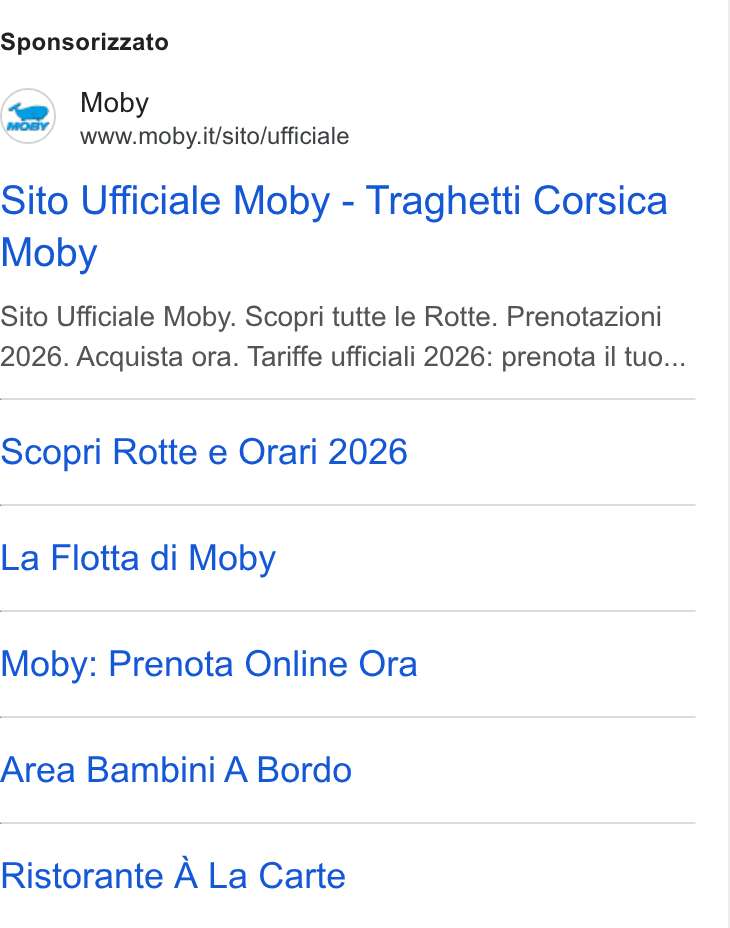730x928 pixels.
Task: Open Area Bambini A Bordo link
Action: point(176,770)
